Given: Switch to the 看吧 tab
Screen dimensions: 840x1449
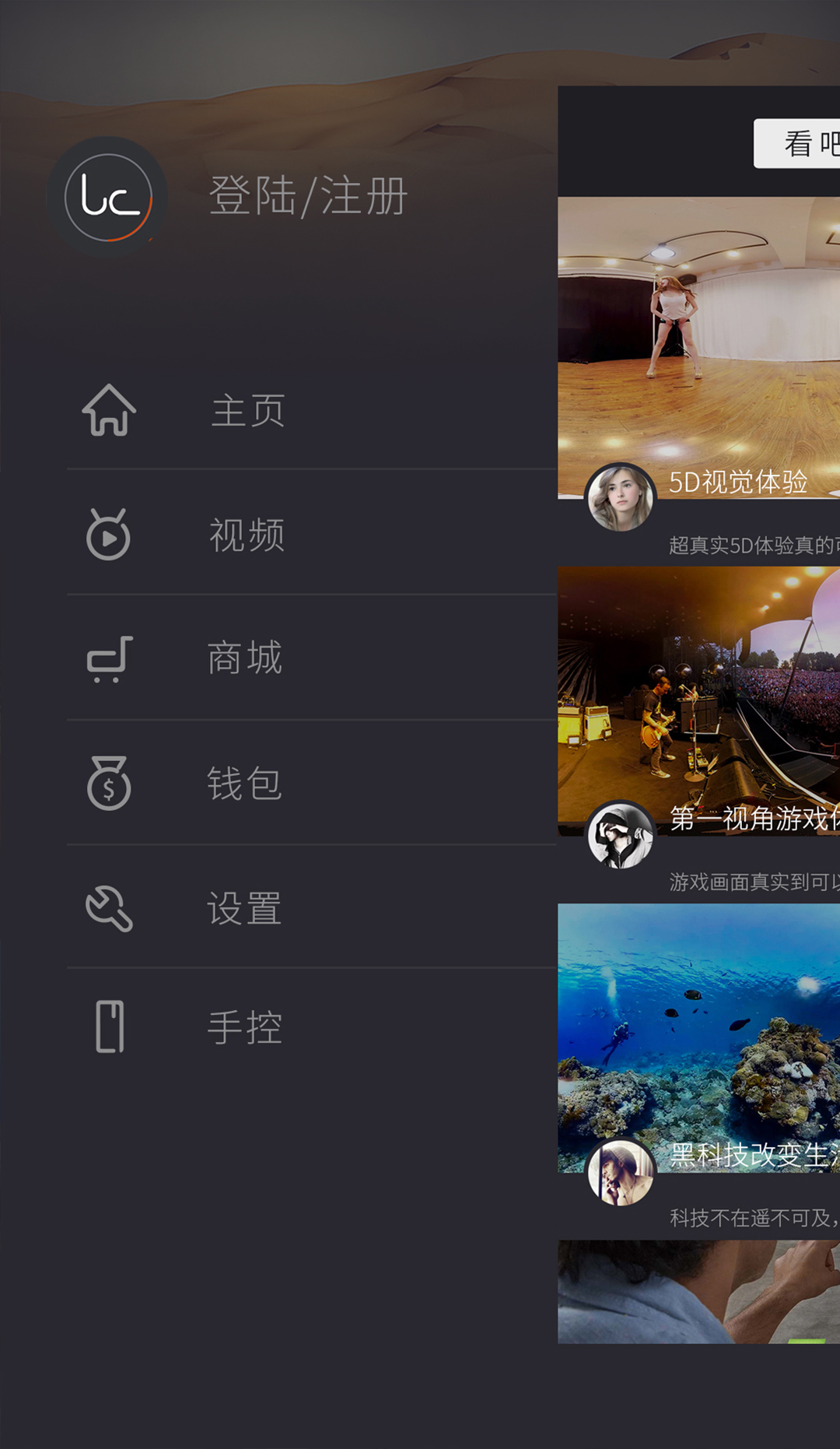Looking at the screenshot, I should pos(801,144).
